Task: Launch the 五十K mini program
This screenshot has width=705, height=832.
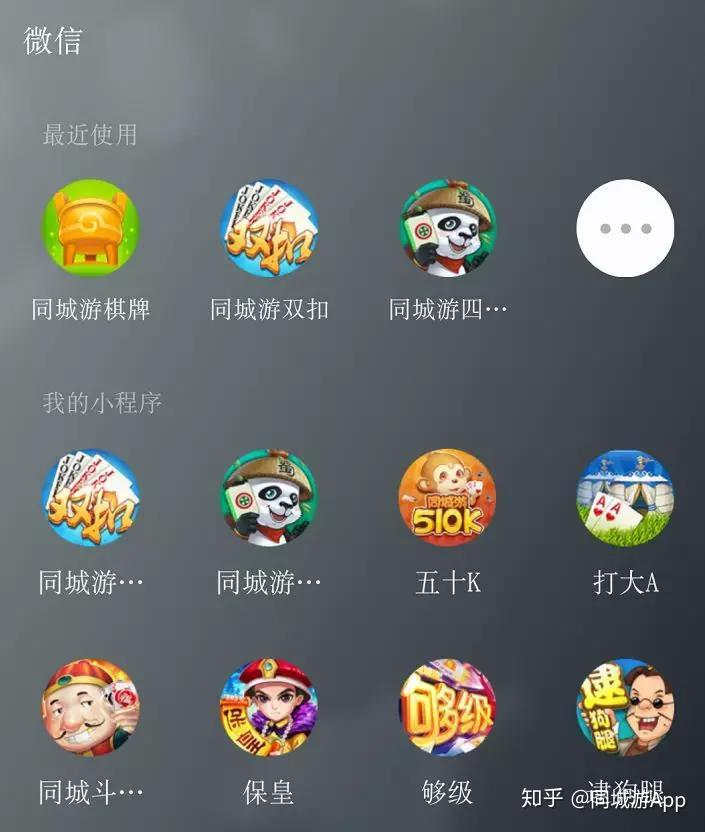Action: (x=447, y=498)
